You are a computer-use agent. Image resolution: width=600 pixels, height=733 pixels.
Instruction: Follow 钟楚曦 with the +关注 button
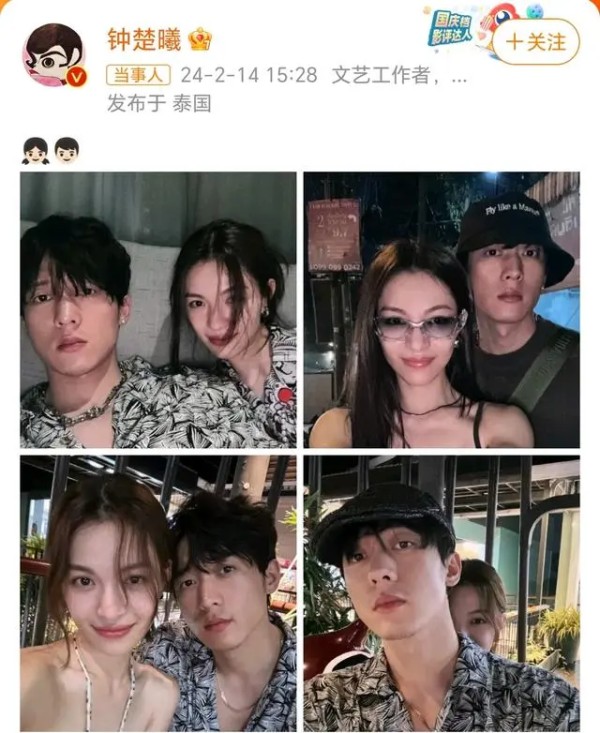coord(536,41)
